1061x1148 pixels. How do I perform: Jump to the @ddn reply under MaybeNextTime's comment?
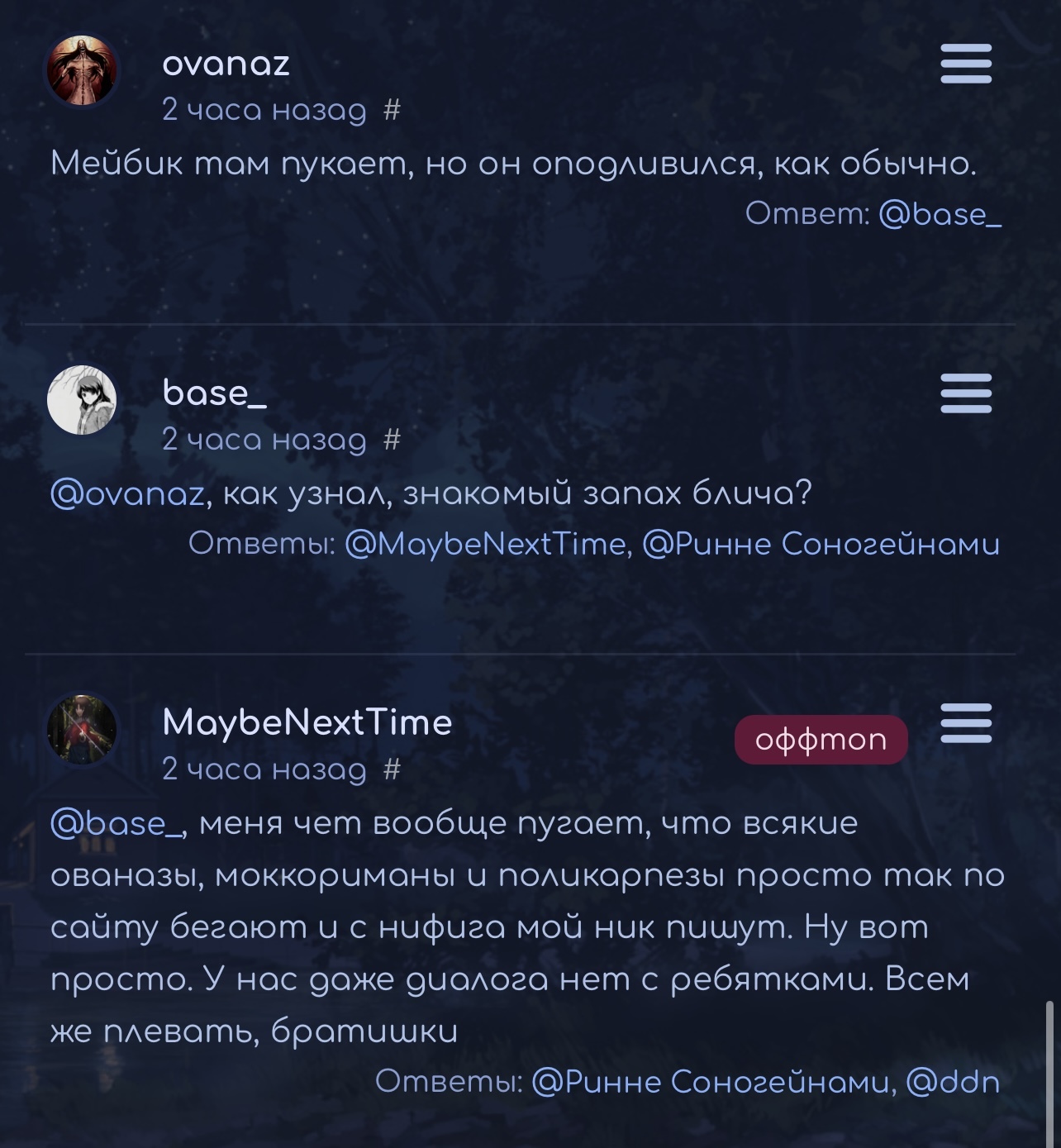953,1081
